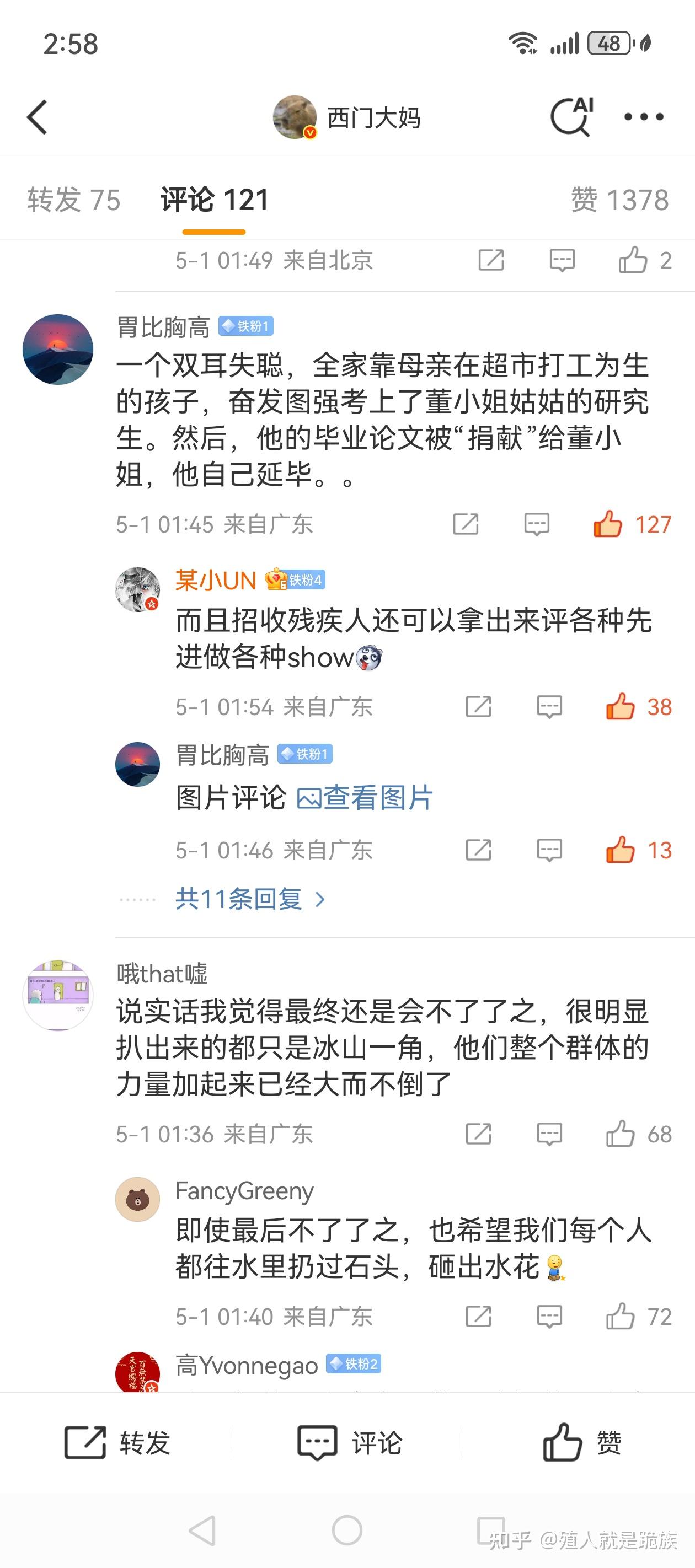
Task: Repost 胃比胸高's 5-1 01:45 comment
Action: (466, 524)
